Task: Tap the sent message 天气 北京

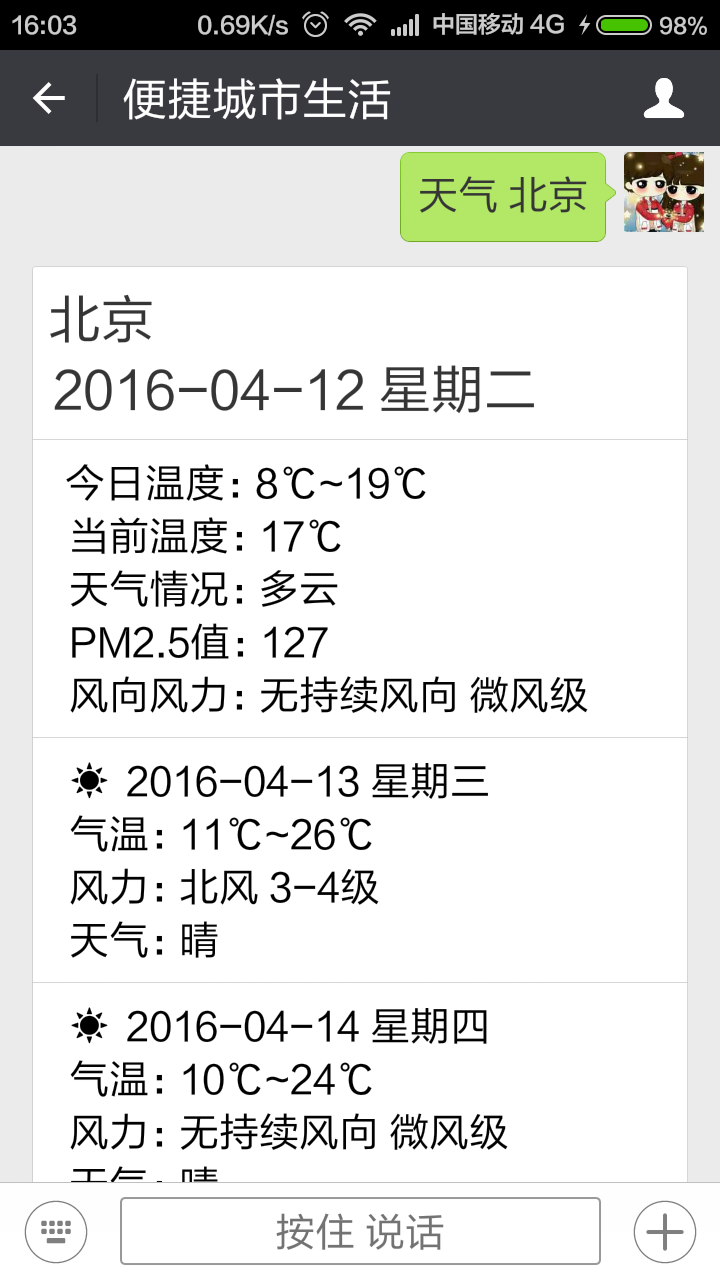Action: tap(503, 196)
